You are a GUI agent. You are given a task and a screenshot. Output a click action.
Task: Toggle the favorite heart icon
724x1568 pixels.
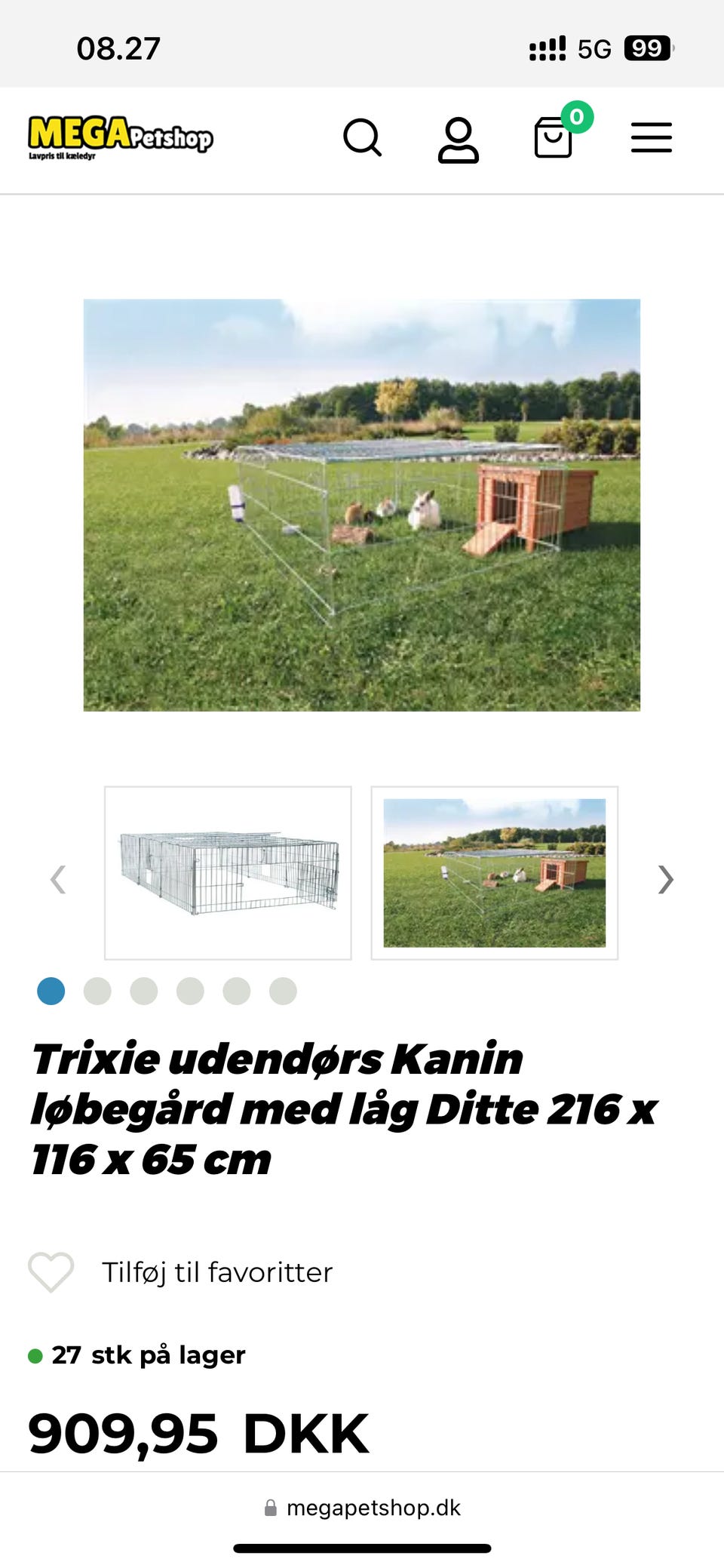point(51,1271)
